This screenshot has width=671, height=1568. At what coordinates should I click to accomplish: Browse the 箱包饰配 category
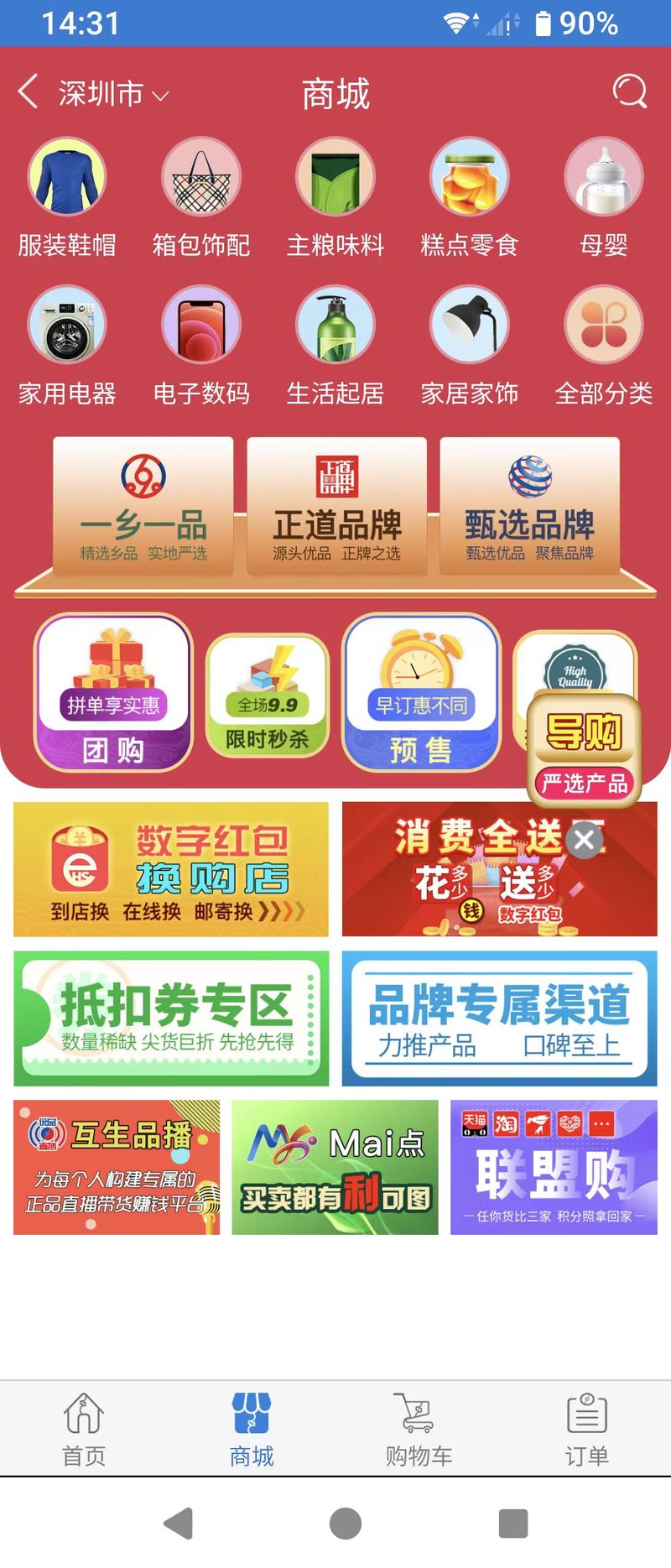[x=201, y=197]
